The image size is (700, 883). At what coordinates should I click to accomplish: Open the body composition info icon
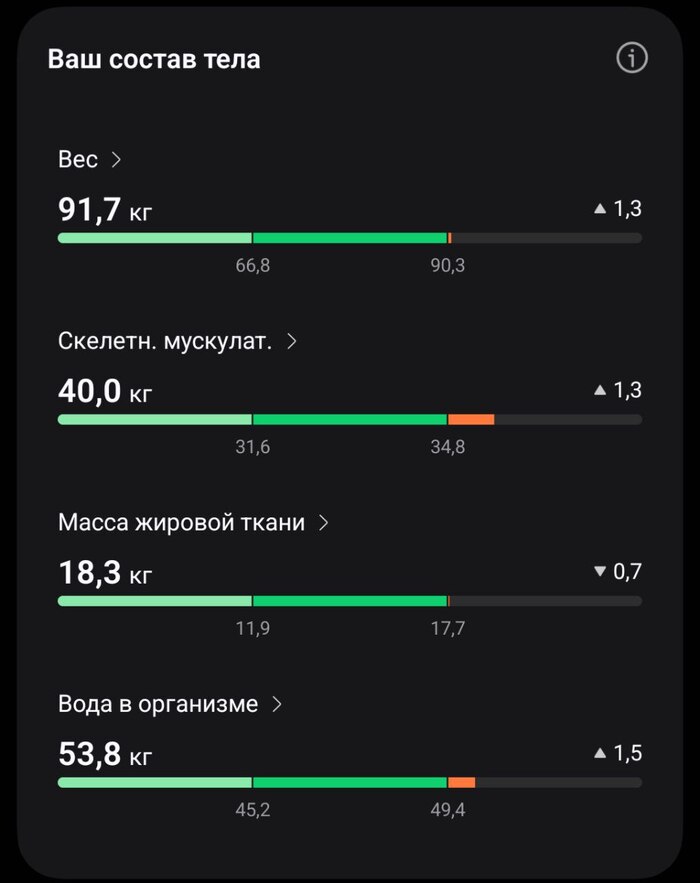coord(632,58)
